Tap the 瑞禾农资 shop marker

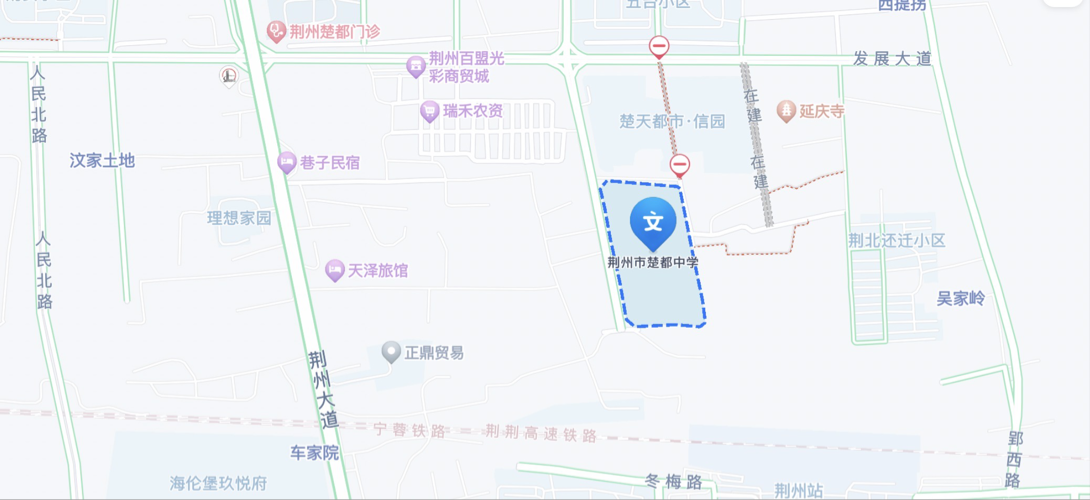click(430, 111)
